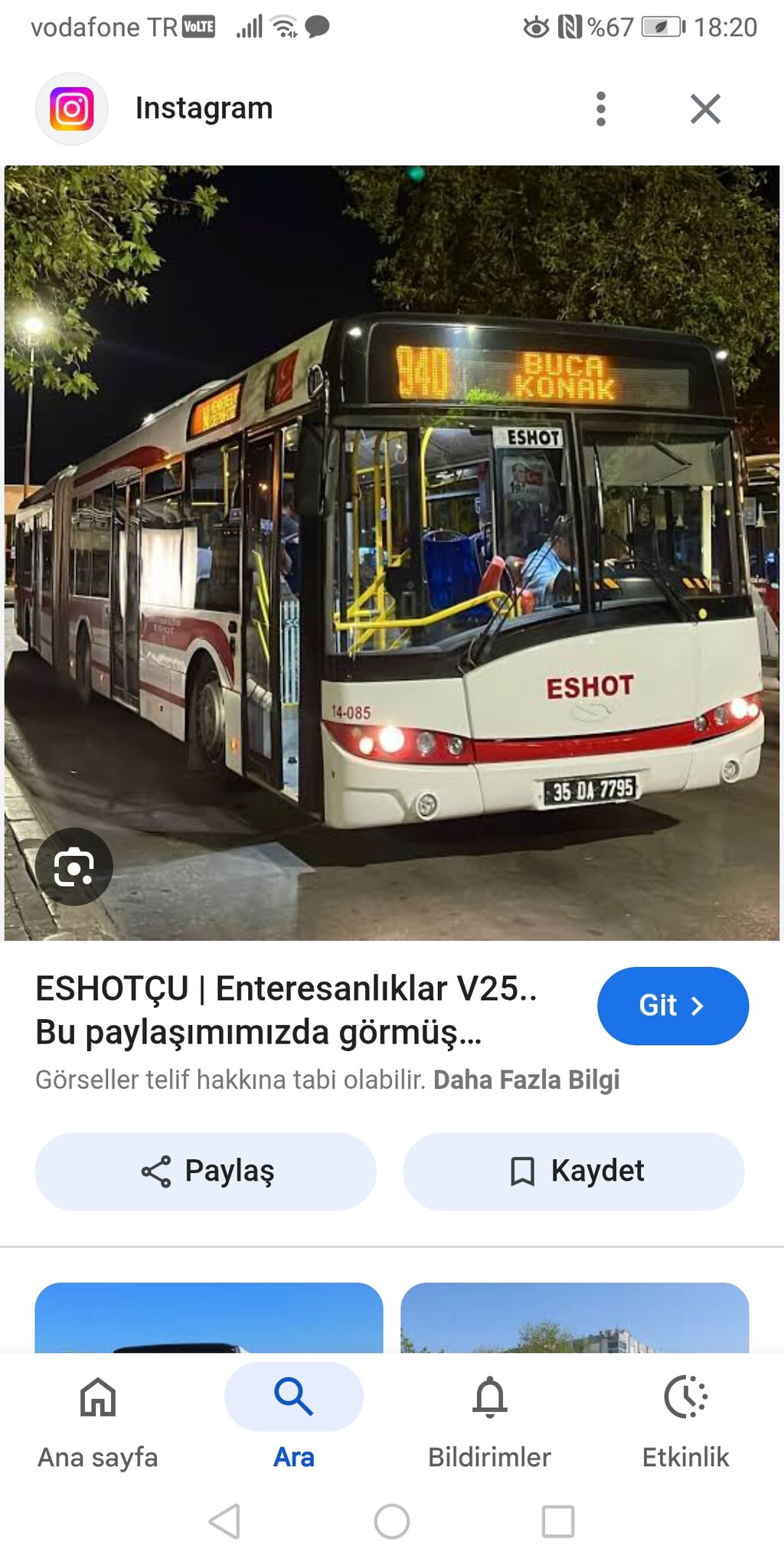This screenshot has width=784, height=1568.
Task: Tap the system home button
Action: click(392, 1521)
